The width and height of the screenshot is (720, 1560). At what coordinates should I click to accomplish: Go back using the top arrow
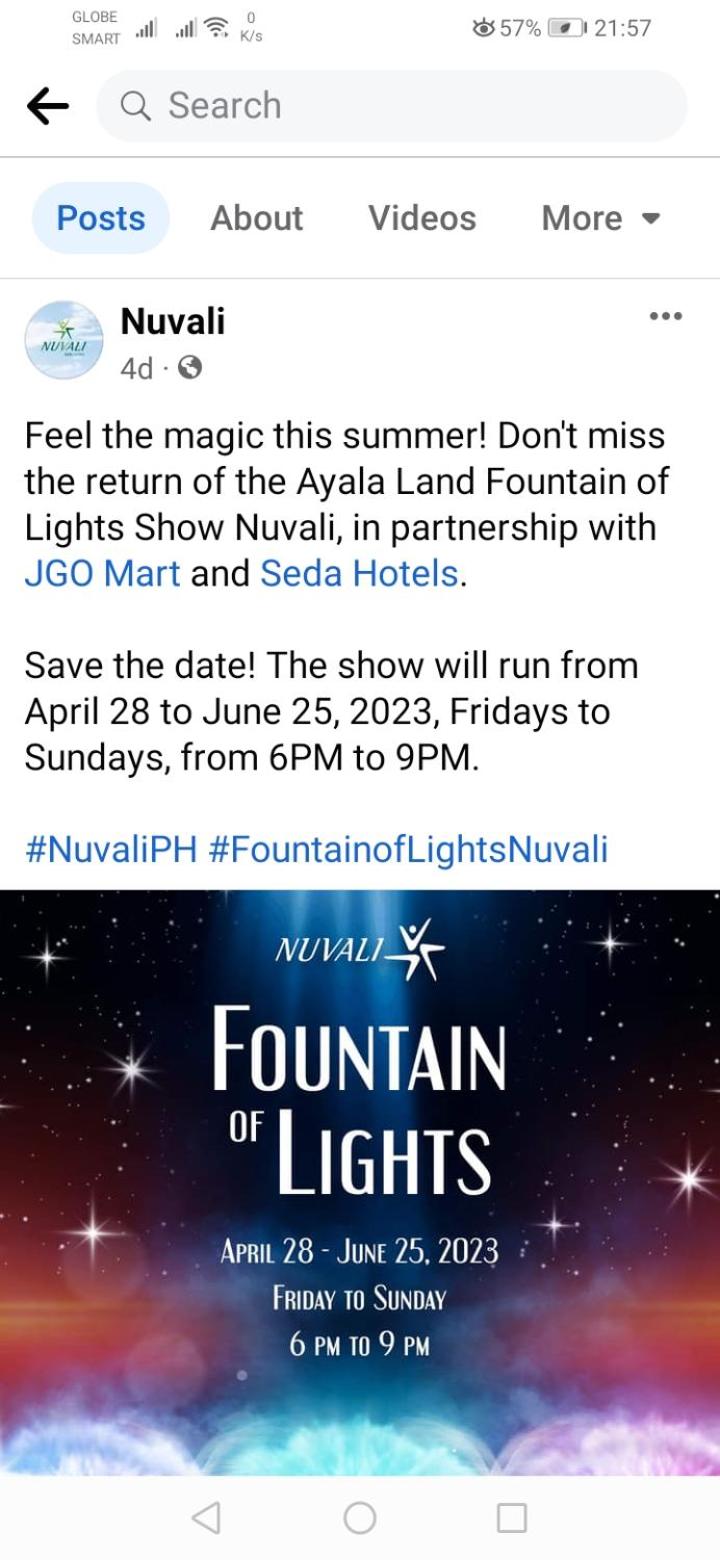click(x=47, y=106)
